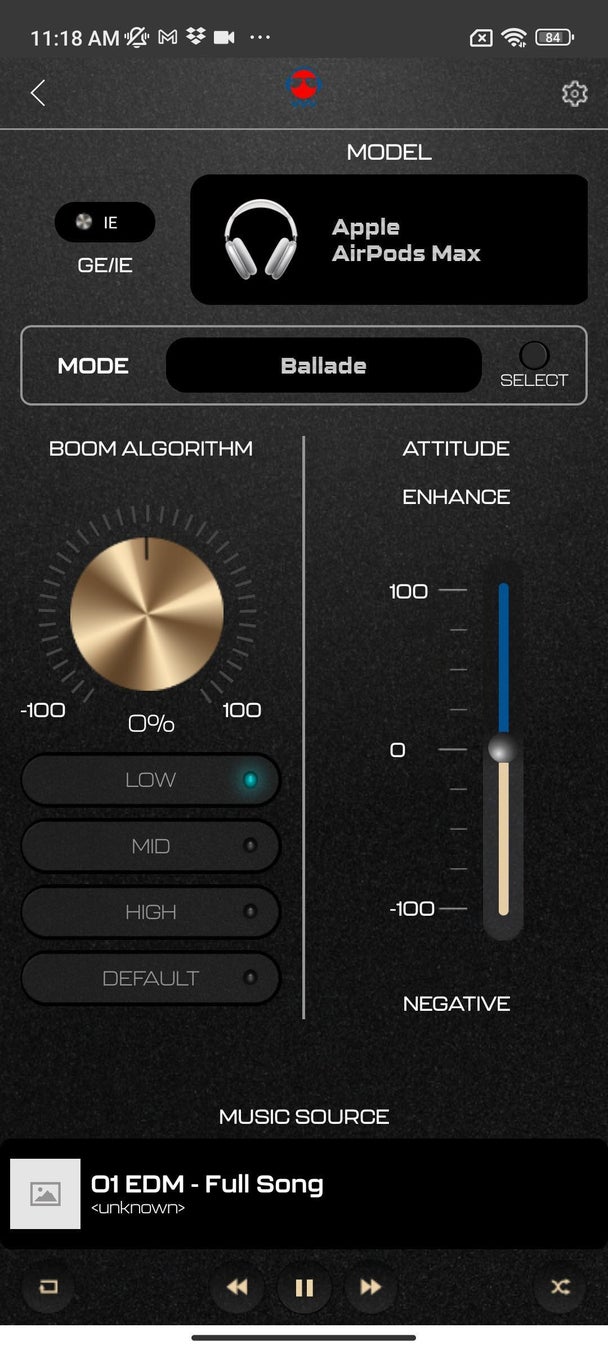The width and height of the screenshot is (608, 1350).
Task: Change the Ballade mode
Action: click(x=323, y=366)
